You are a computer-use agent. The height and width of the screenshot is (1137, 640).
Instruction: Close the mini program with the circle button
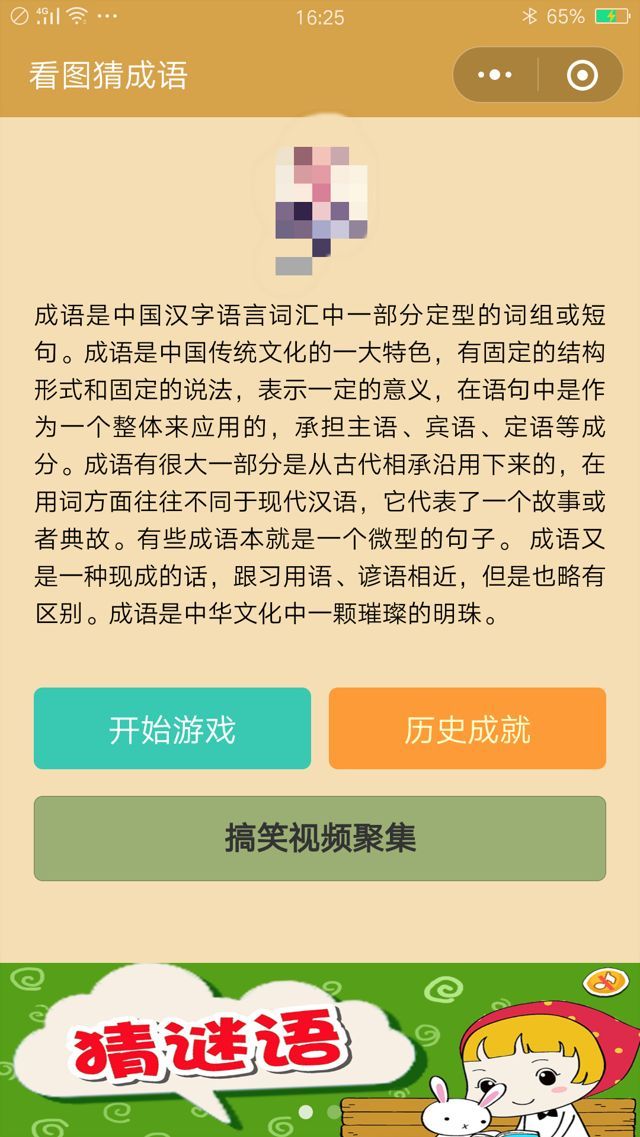[581, 75]
